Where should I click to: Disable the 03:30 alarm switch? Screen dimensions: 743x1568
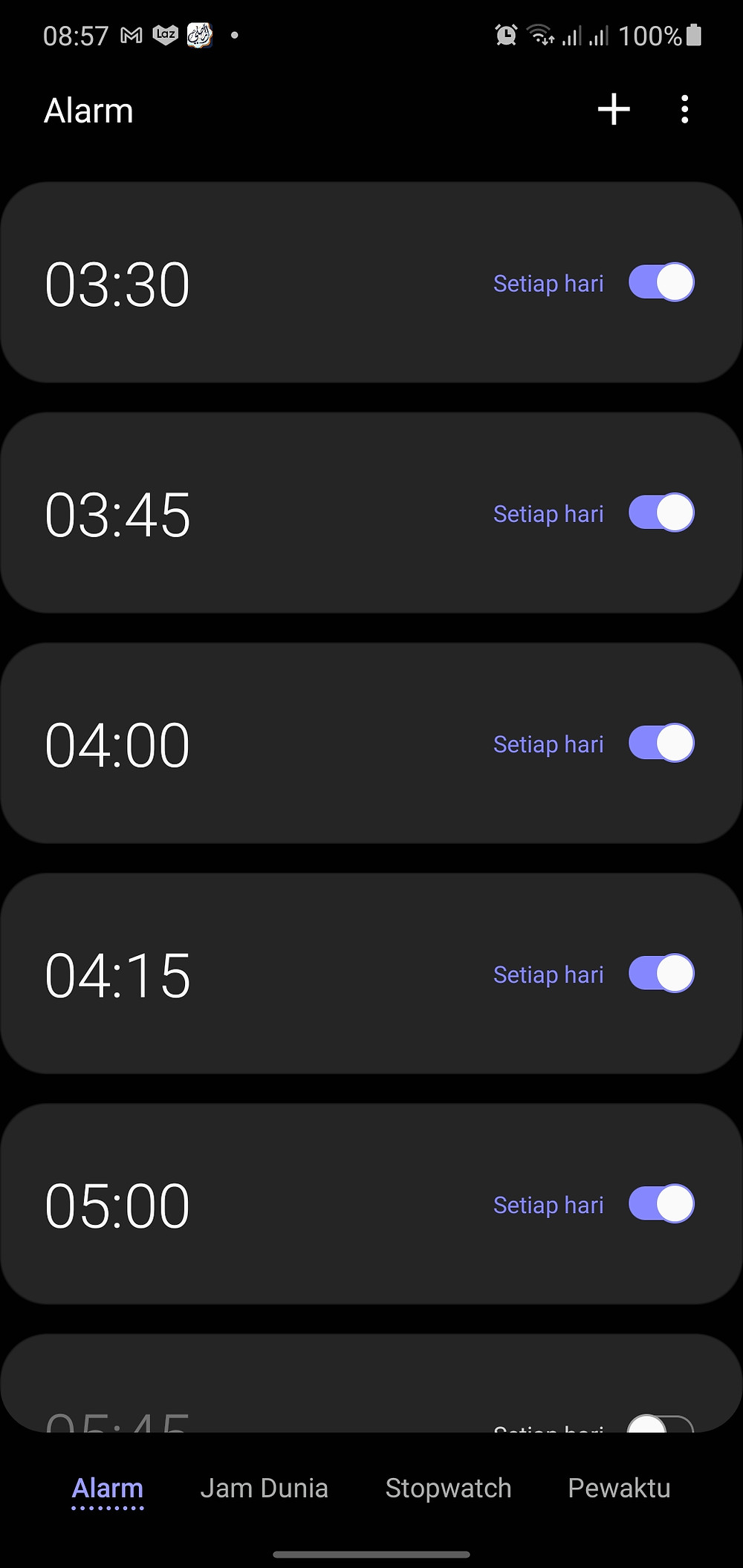click(661, 282)
